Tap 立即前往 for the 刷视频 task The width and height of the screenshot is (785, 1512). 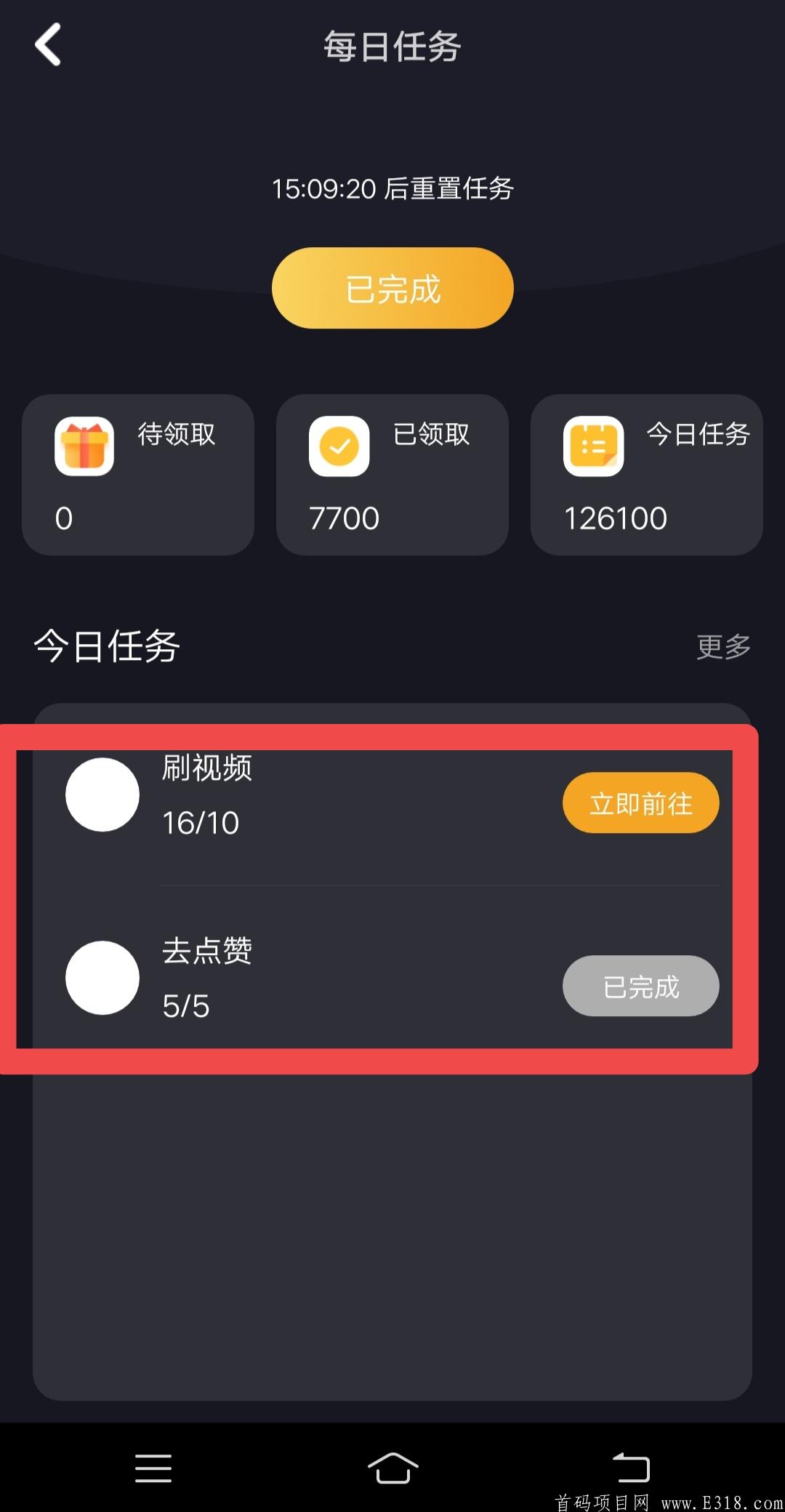640,803
